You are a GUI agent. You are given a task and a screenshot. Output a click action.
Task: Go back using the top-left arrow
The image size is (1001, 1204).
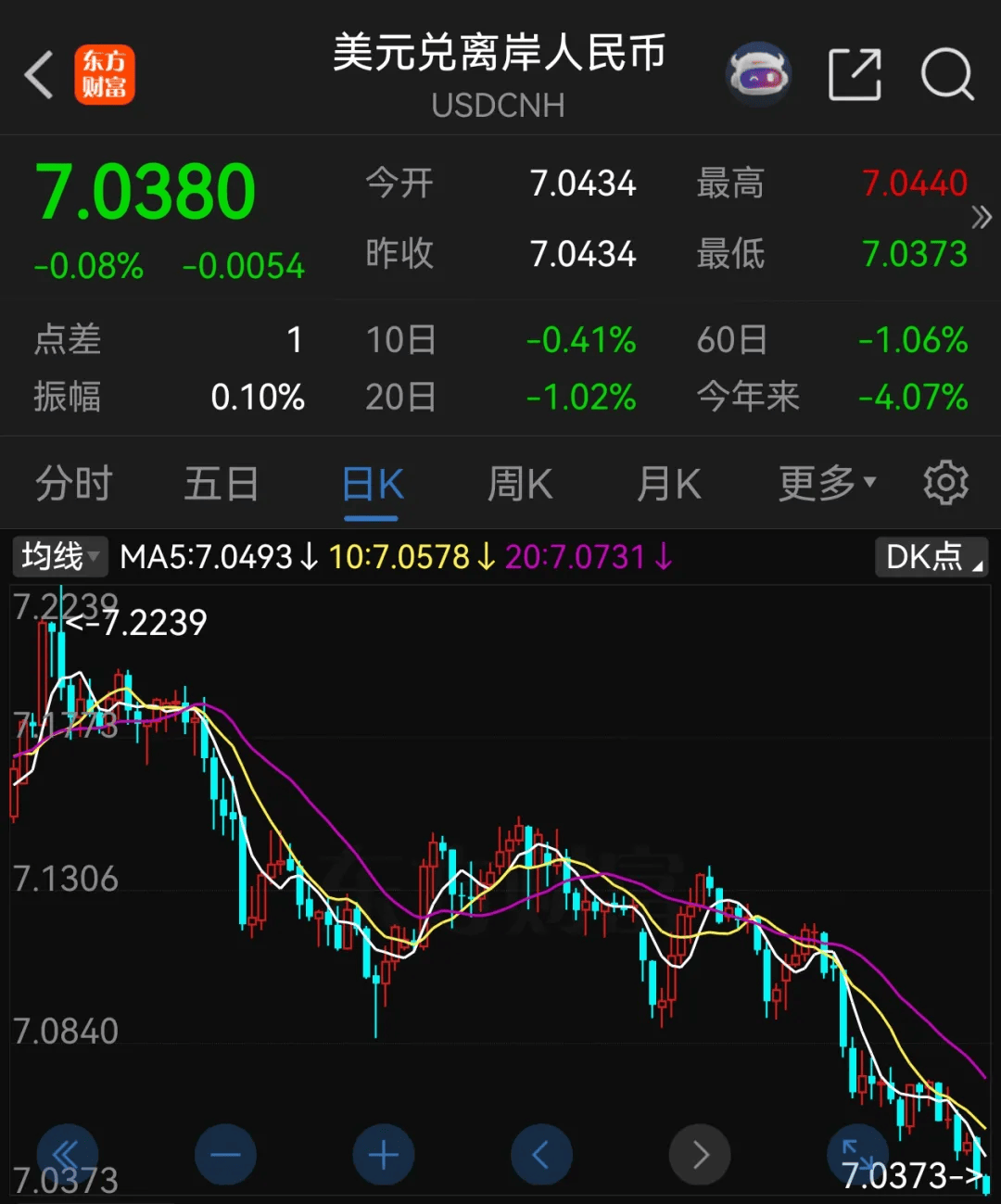pyautogui.click(x=39, y=75)
